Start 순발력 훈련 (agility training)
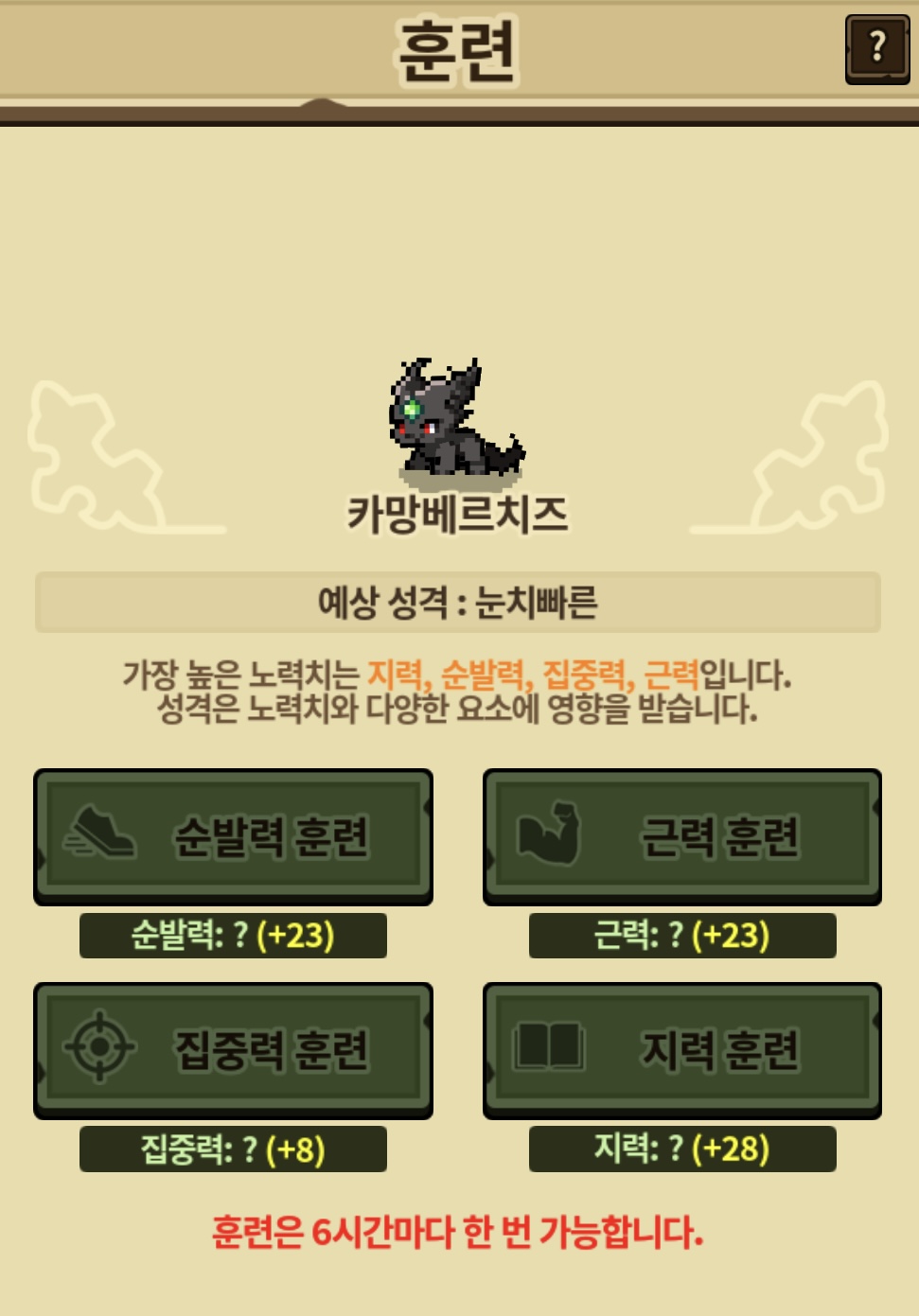This screenshot has height=1316, width=919. [x=233, y=836]
